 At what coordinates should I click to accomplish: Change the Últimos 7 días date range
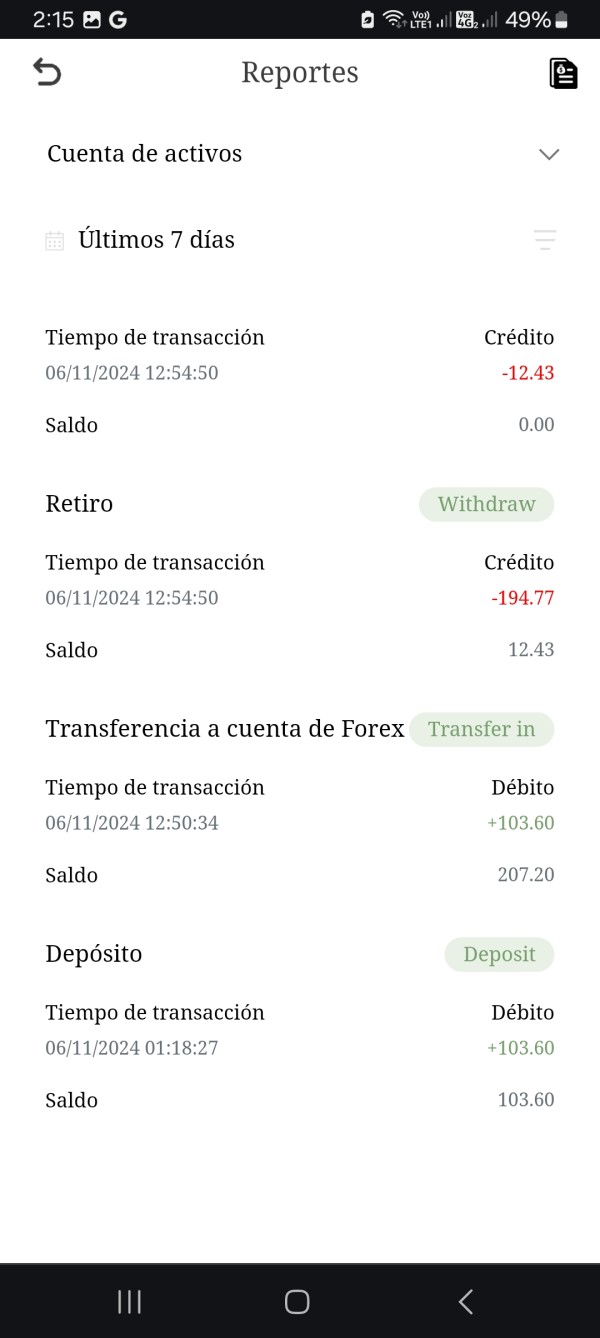tap(155, 240)
